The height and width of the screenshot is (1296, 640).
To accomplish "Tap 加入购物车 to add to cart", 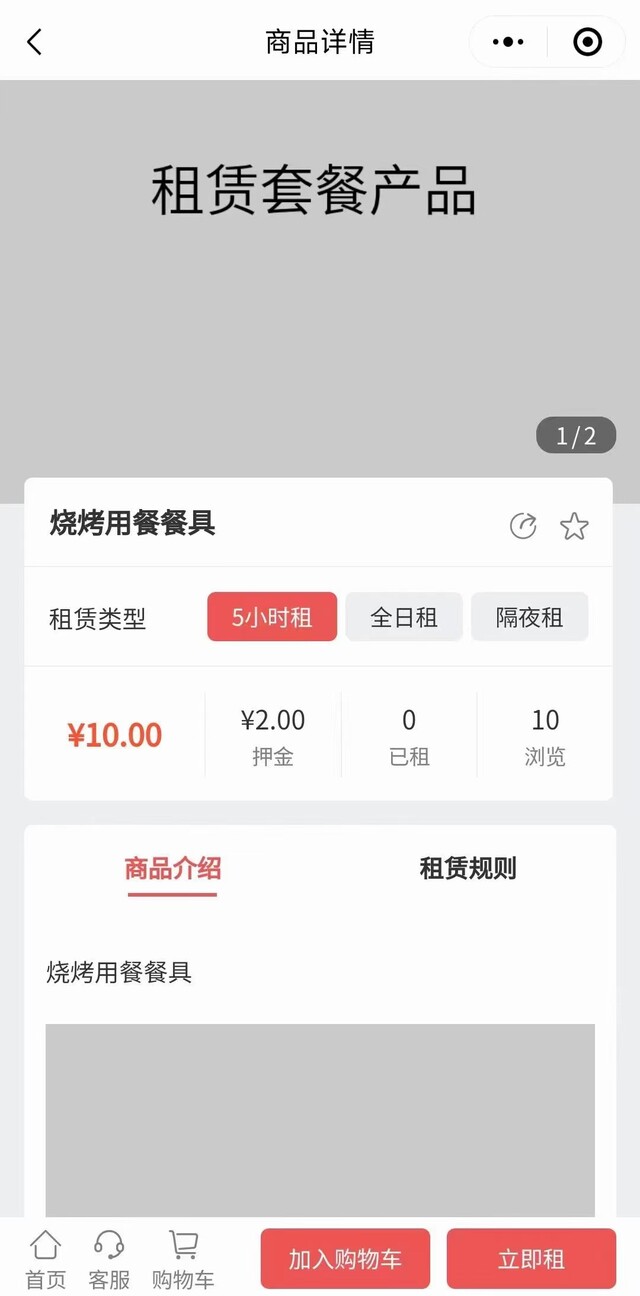I will [345, 1259].
